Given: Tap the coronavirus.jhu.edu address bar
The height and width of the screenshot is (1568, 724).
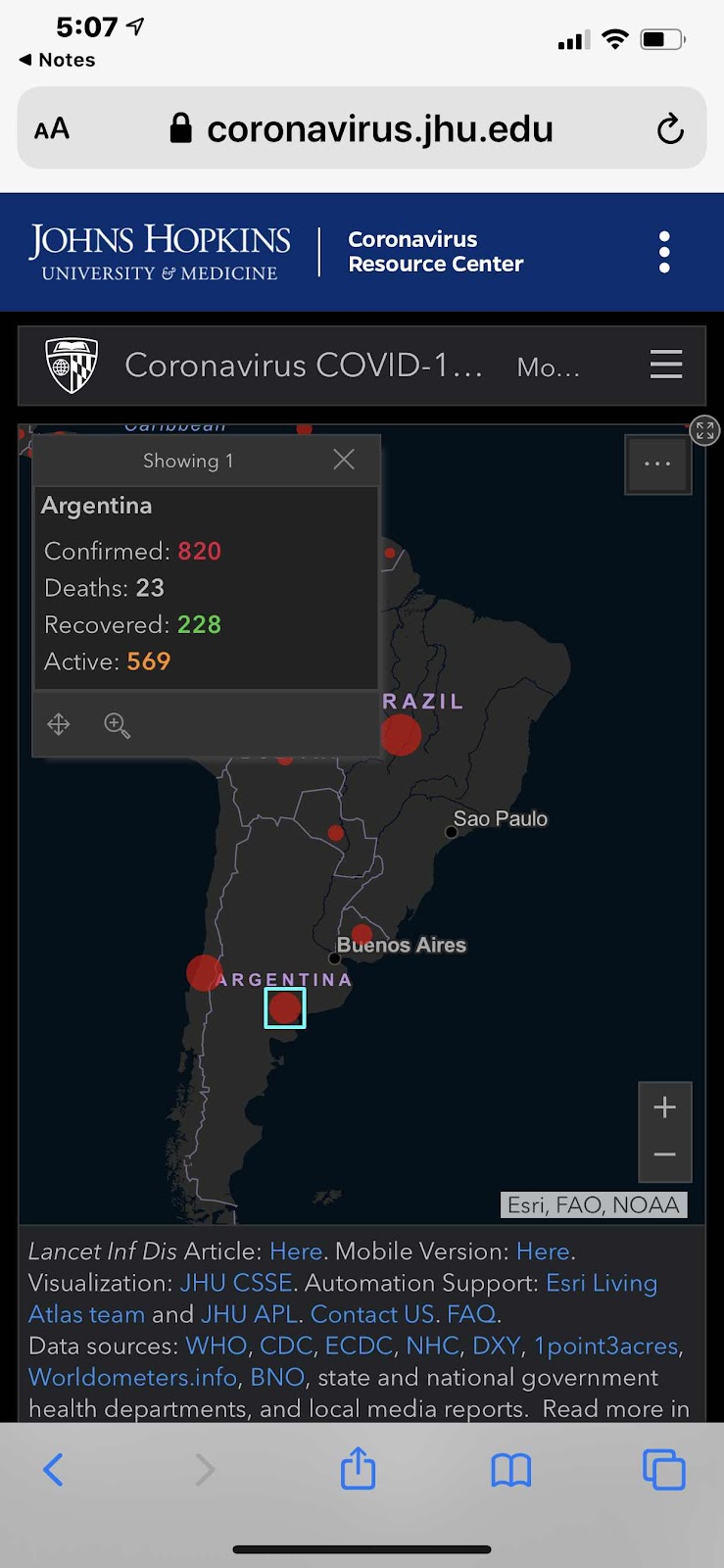Looking at the screenshot, I should (x=380, y=128).
